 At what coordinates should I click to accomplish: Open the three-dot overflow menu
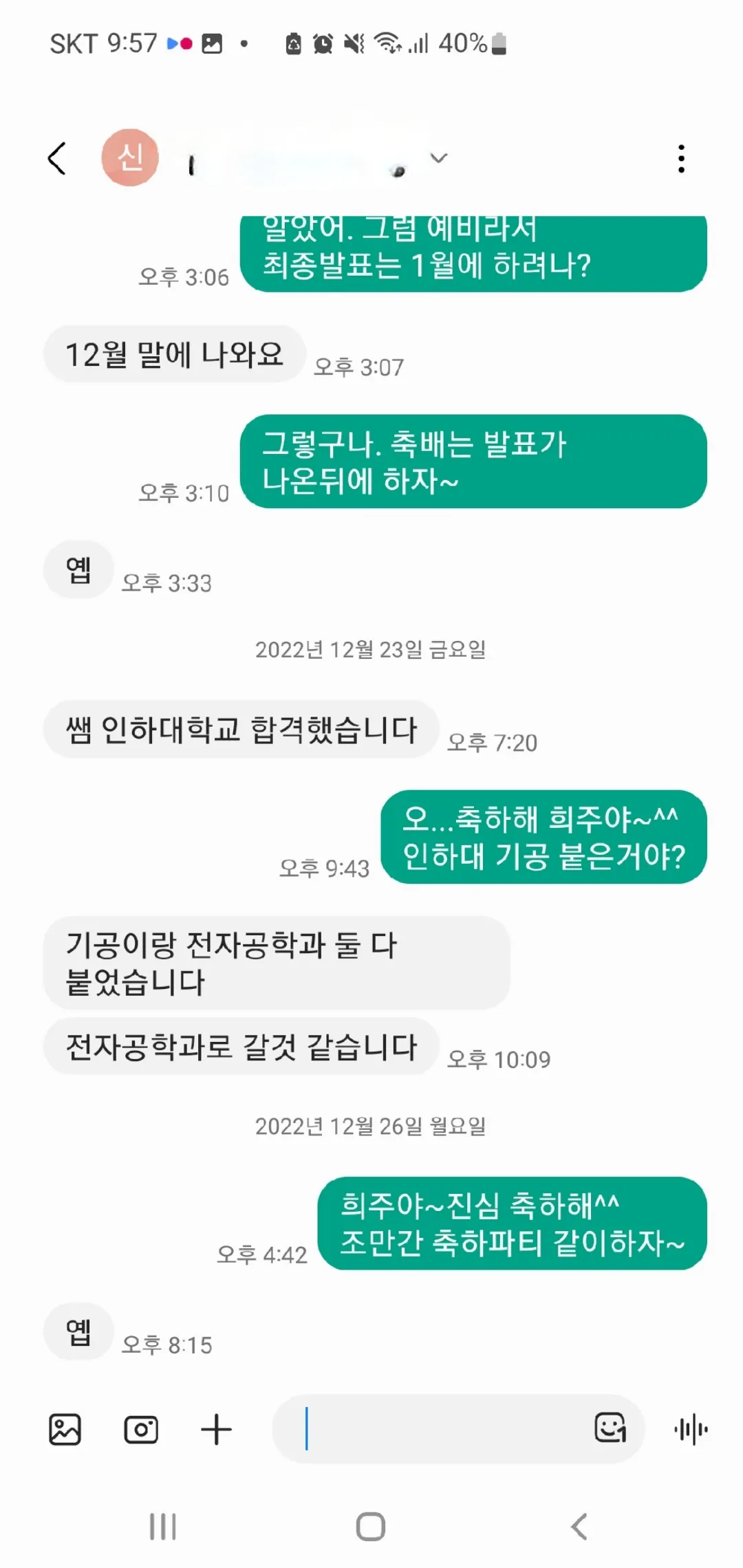click(681, 159)
